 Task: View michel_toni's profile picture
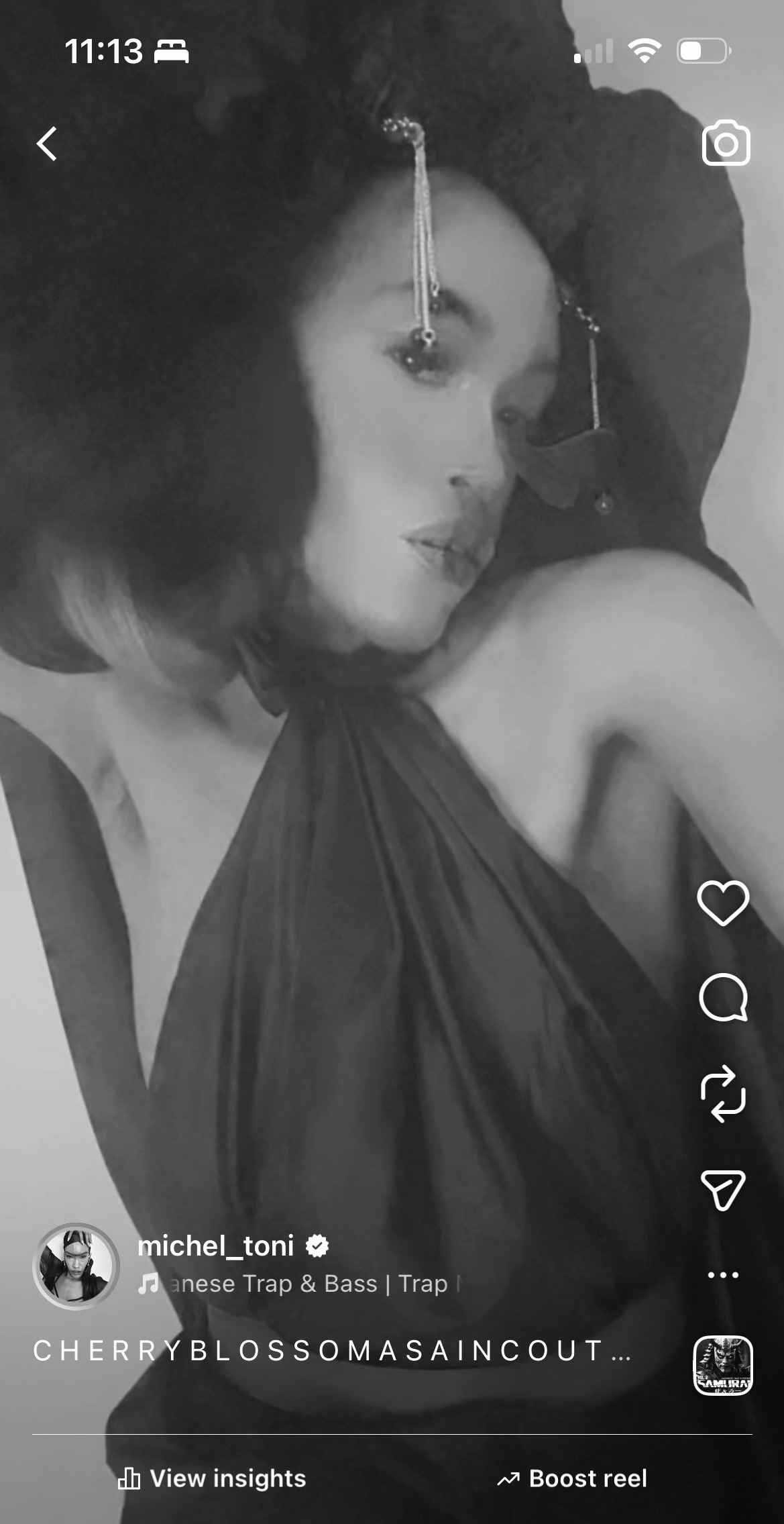coord(76,1266)
